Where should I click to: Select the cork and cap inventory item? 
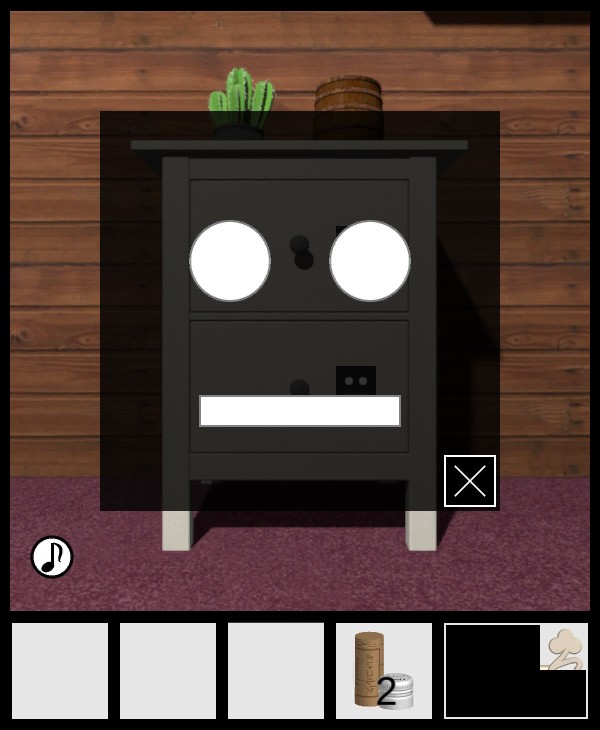[x=384, y=670]
